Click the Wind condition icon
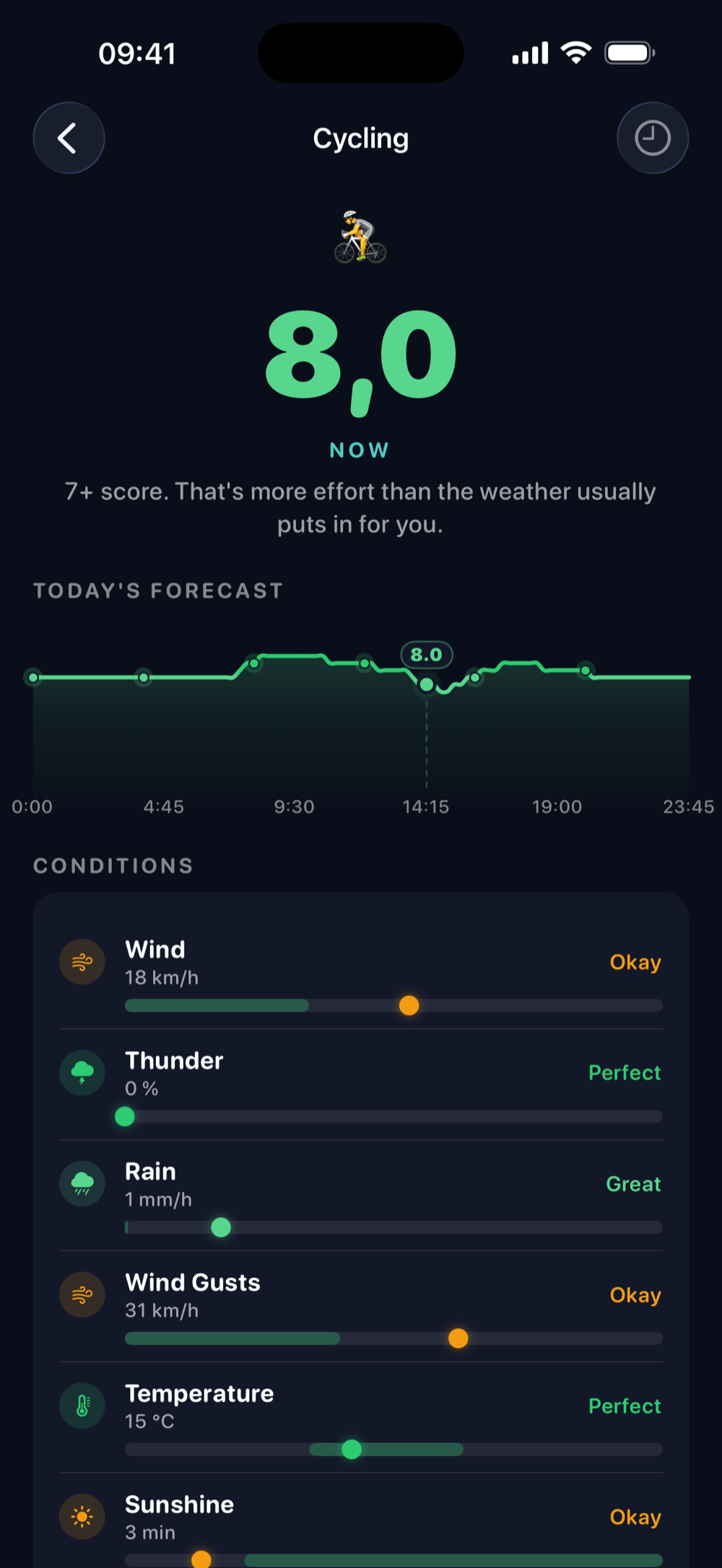 point(82,962)
